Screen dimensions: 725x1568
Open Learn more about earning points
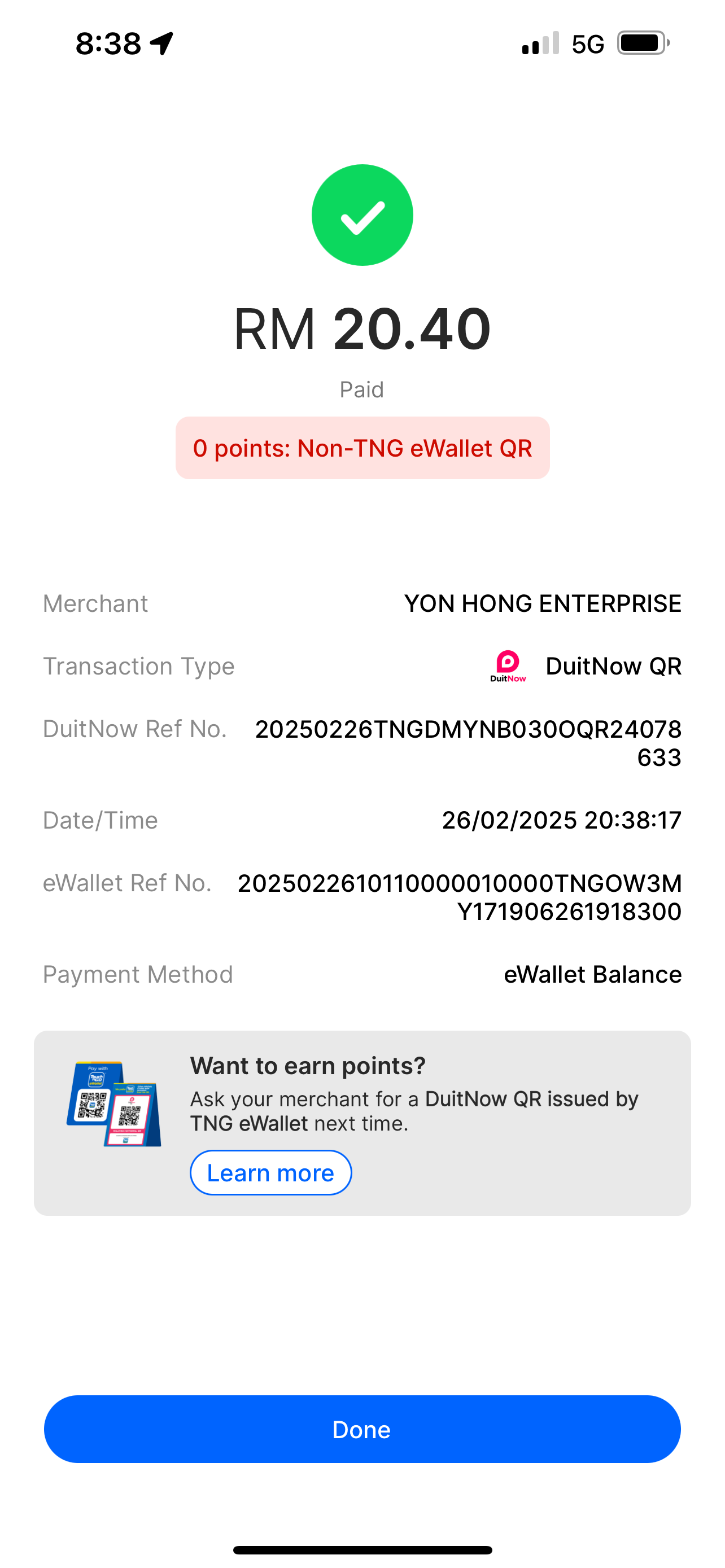pyautogui.click(x=271, y=1172)
